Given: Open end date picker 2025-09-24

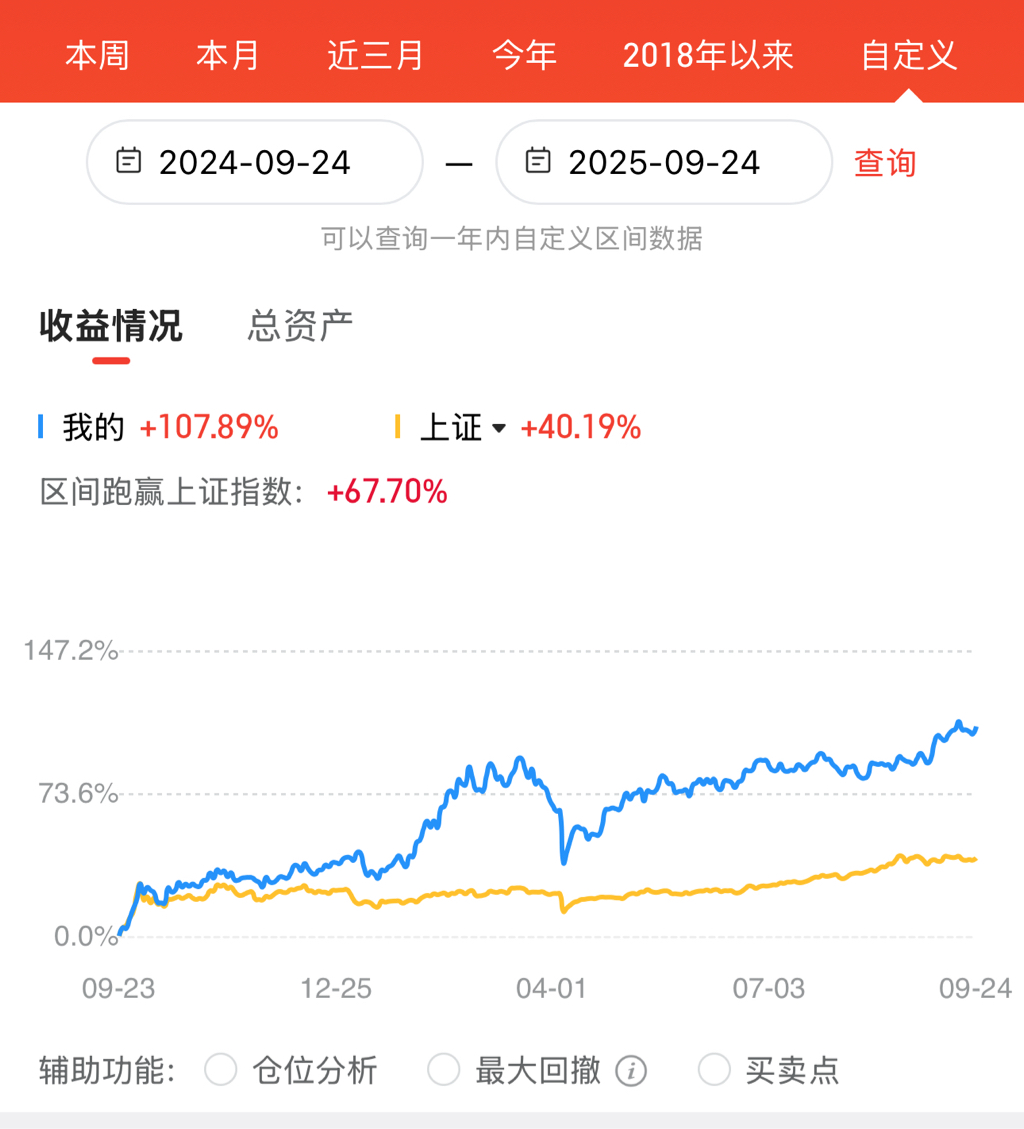Looking at the screenshot, I should tap(664, 162).
